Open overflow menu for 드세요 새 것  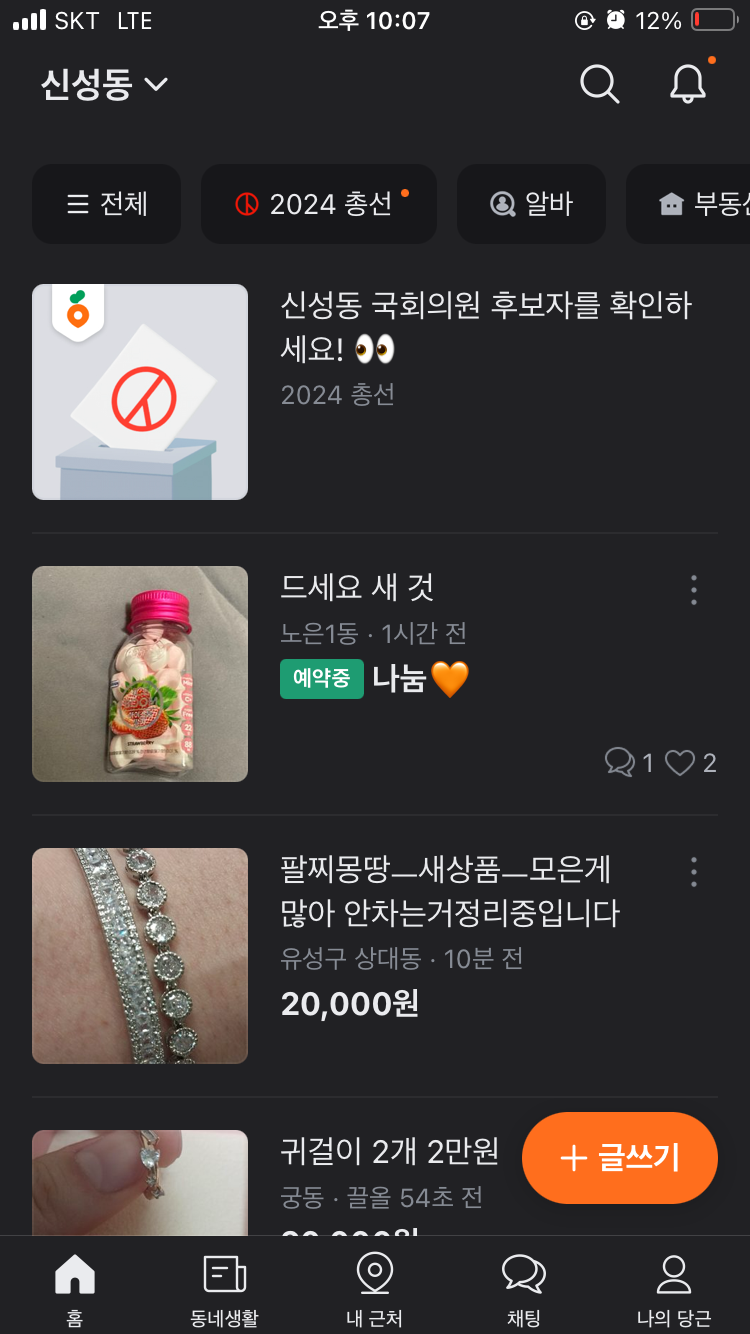pyautogui.click(x=693, y=590)
